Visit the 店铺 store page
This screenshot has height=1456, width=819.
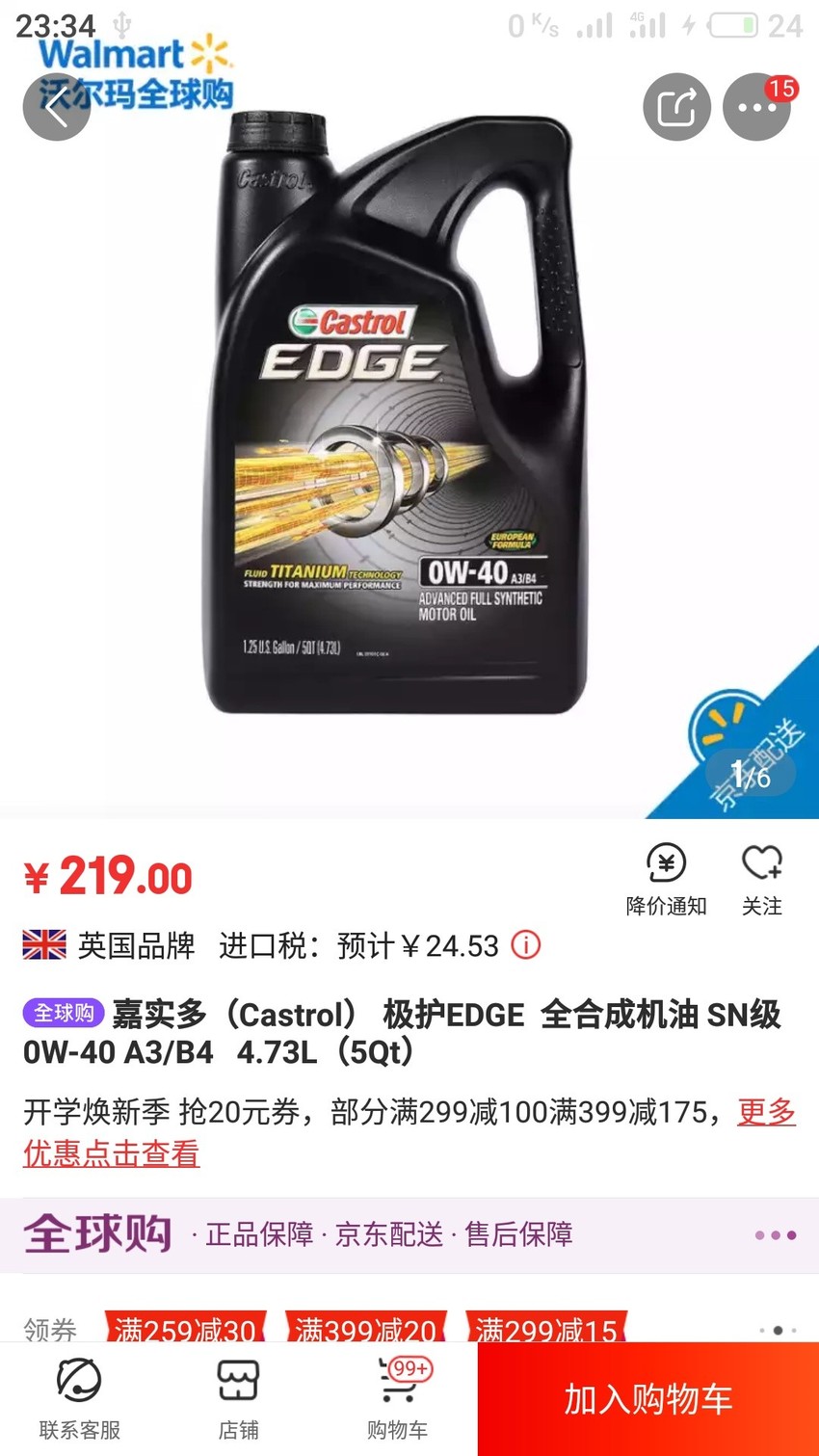pyautogui.click(x=238, y=1399)
